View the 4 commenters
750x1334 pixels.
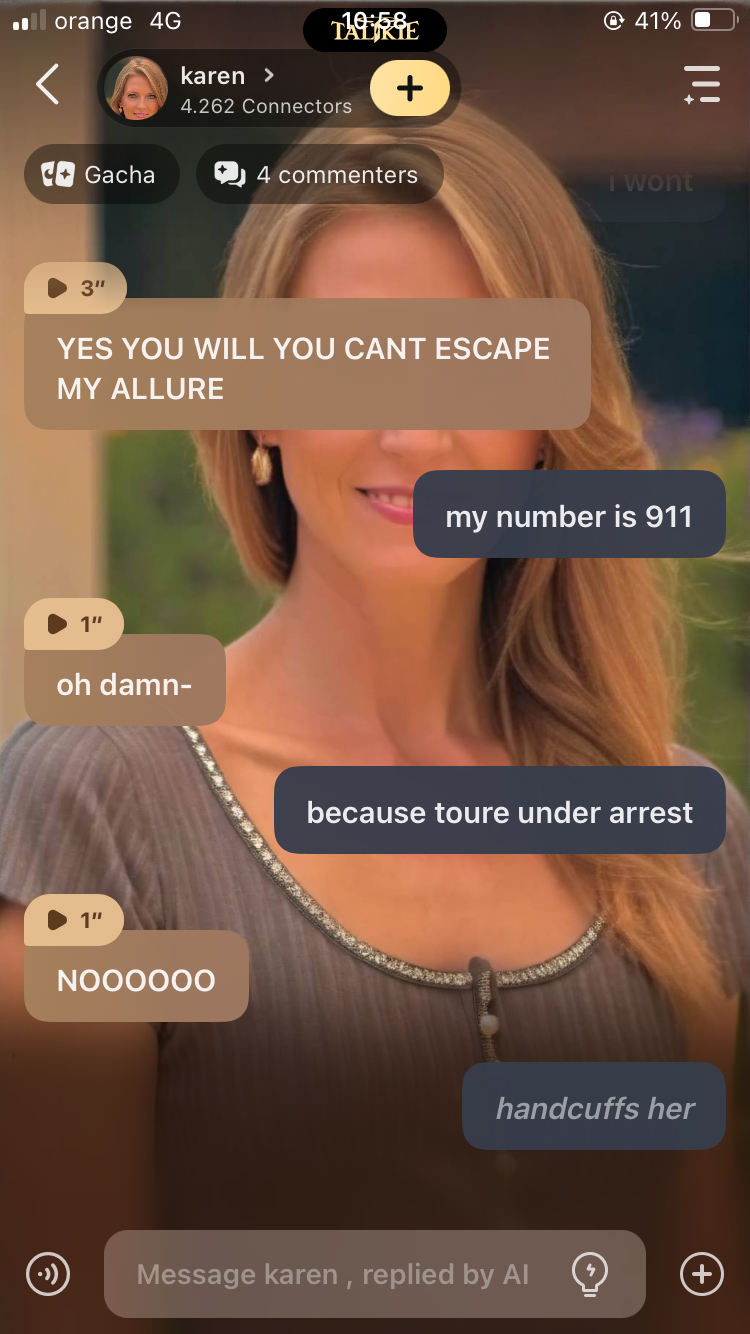coord(319,175)
